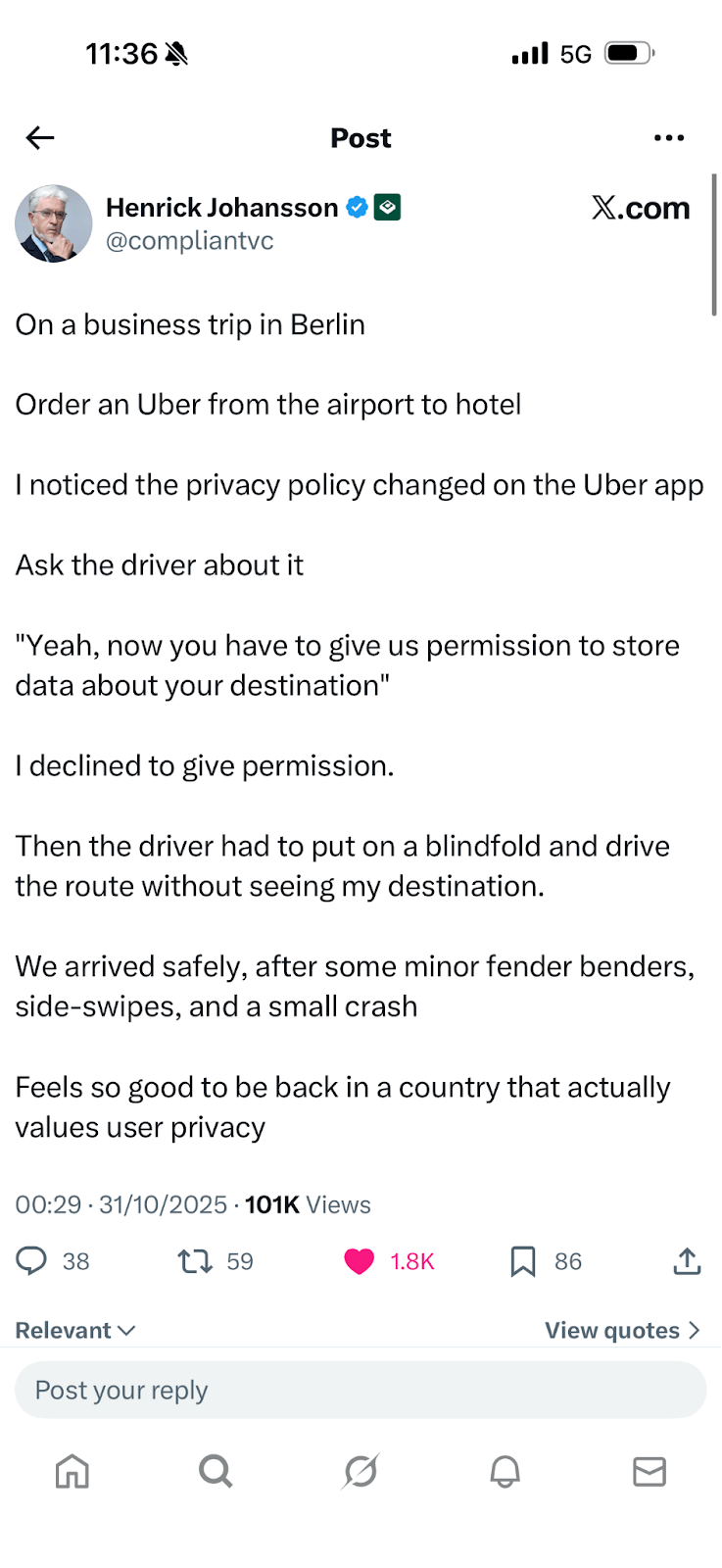
Task: Repost this post
Action: pyautogui.click(x=195, y=1260)
